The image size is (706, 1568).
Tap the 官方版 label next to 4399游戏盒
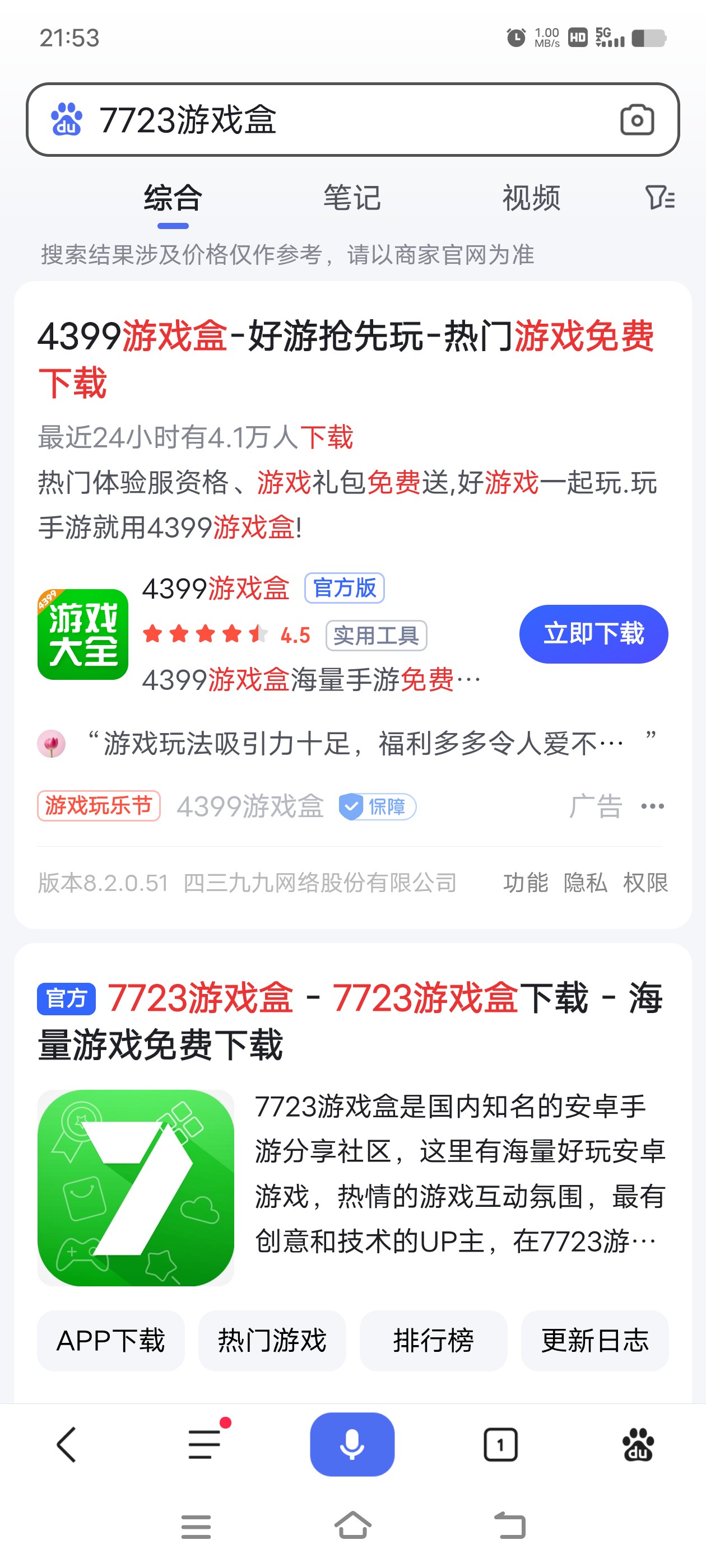[x=344, y=587]
